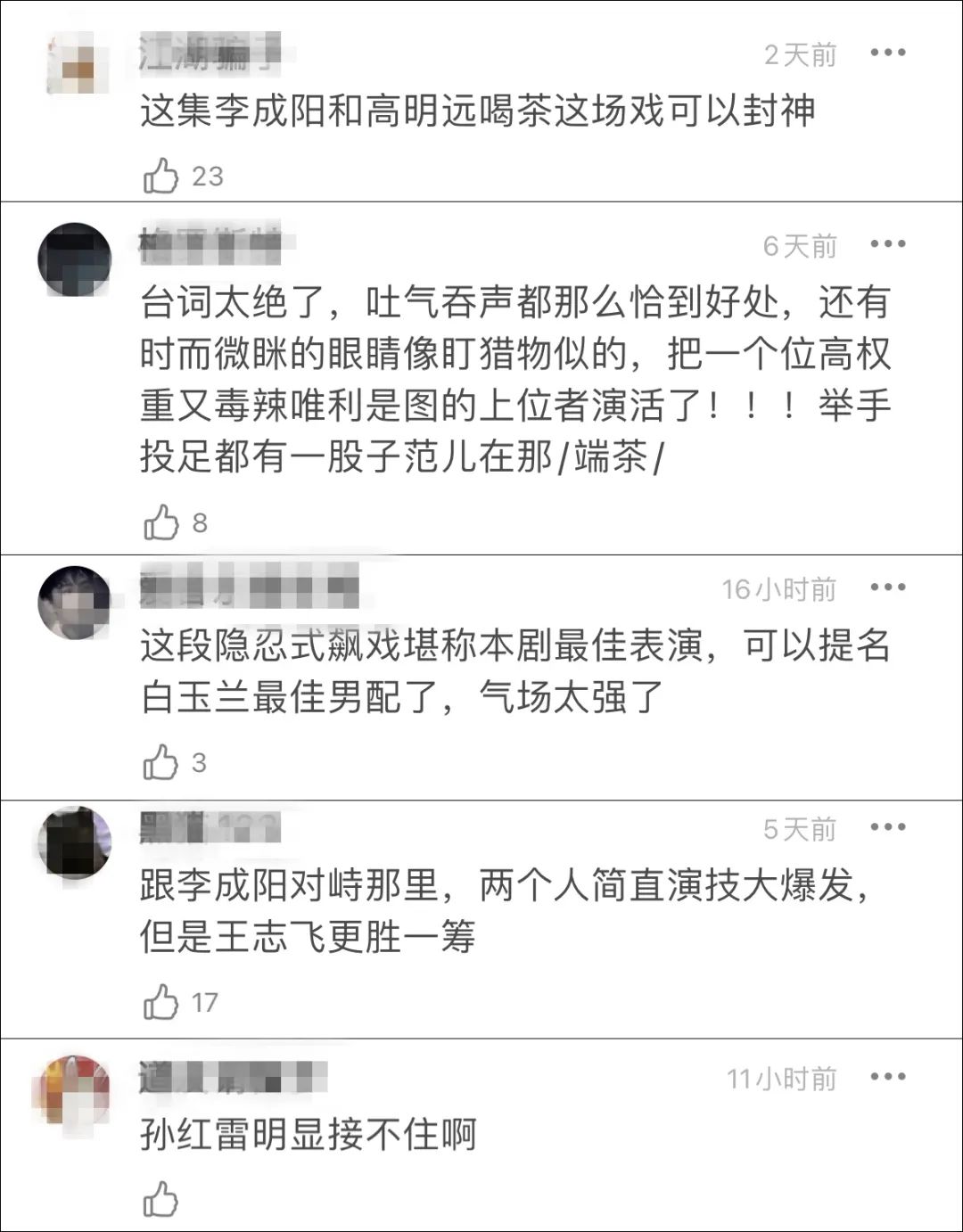Like the comment about 隐忍式飙戏
This screenshot has height=1232, width=963.
tap(161, 762)
